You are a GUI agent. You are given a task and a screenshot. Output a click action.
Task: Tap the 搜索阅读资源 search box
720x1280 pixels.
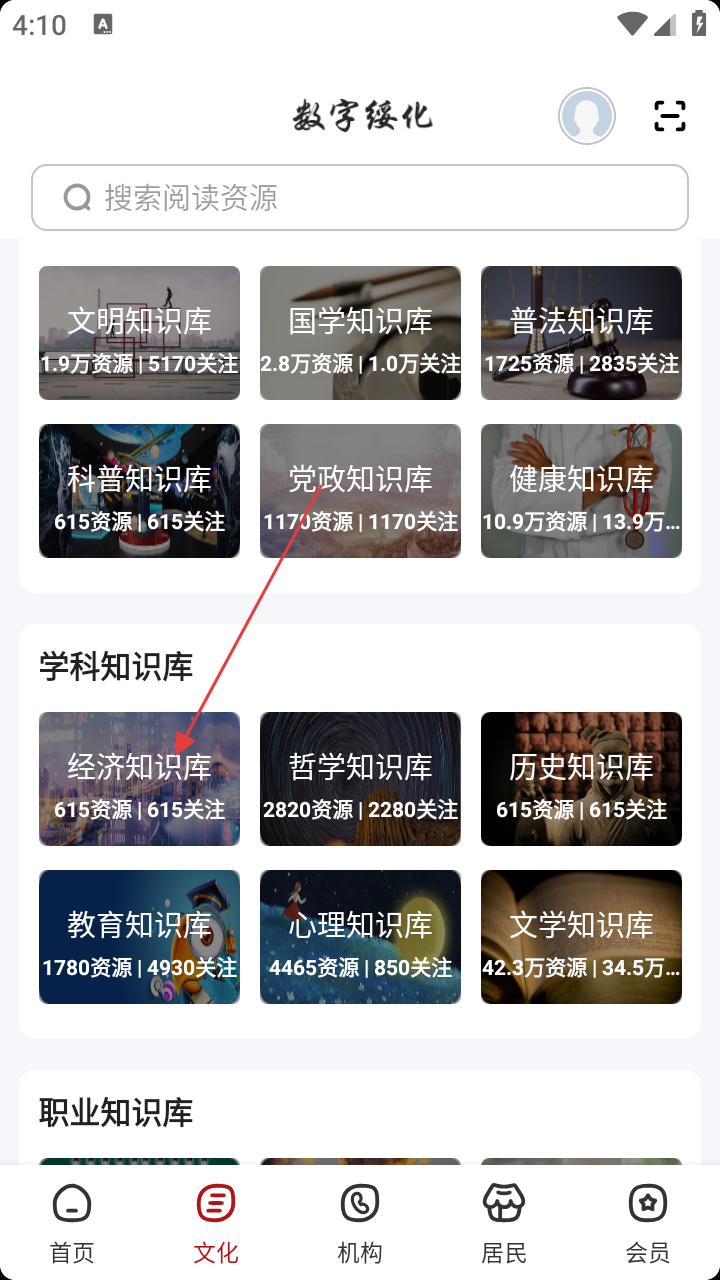[x=360, y=198]
